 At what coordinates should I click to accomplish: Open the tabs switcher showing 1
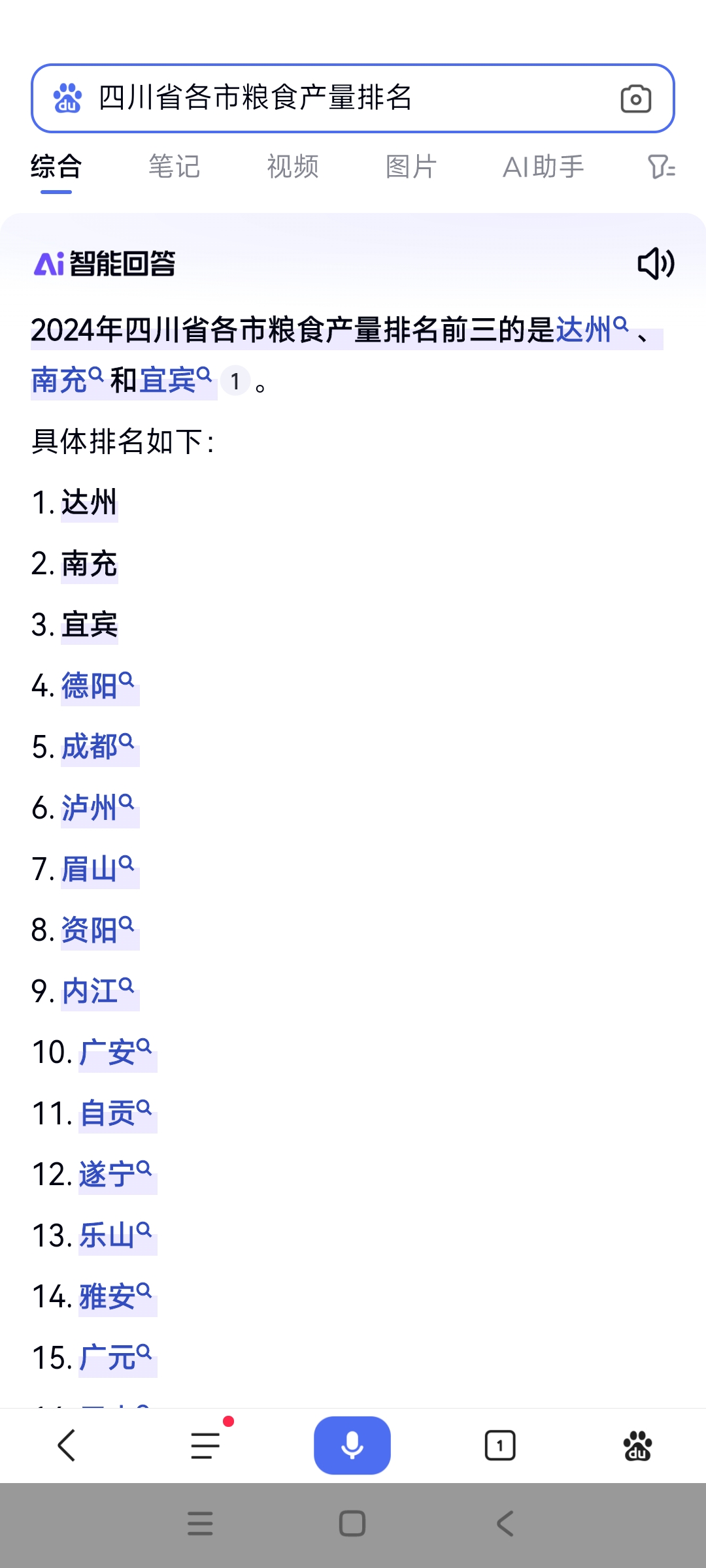[x=500, y=1445]
